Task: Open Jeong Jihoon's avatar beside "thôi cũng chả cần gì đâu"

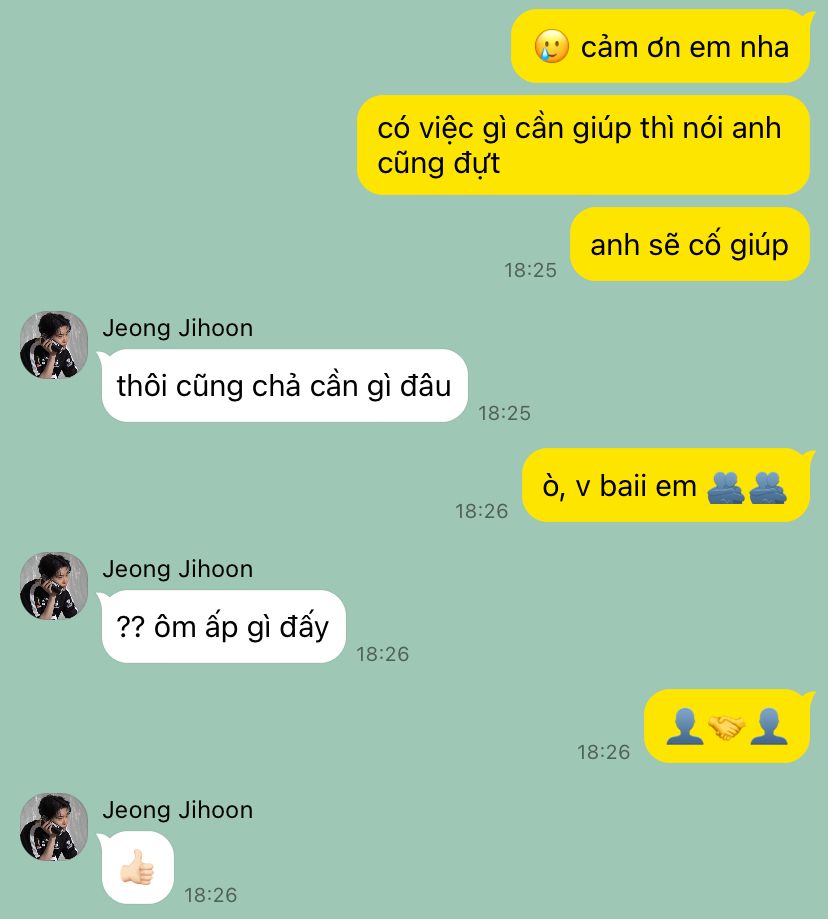Action: [54, 345]
